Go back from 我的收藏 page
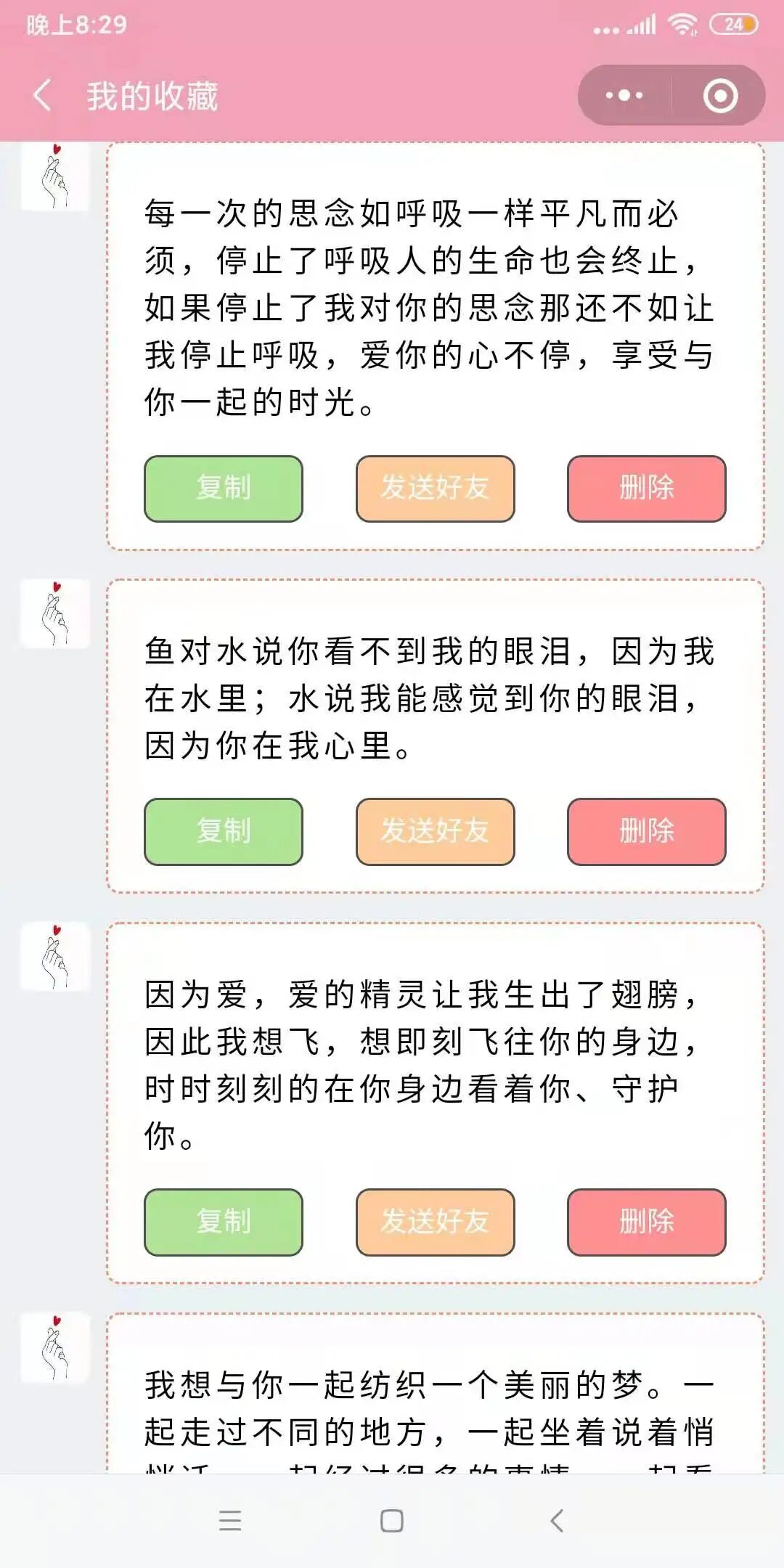 click(43, 96)
